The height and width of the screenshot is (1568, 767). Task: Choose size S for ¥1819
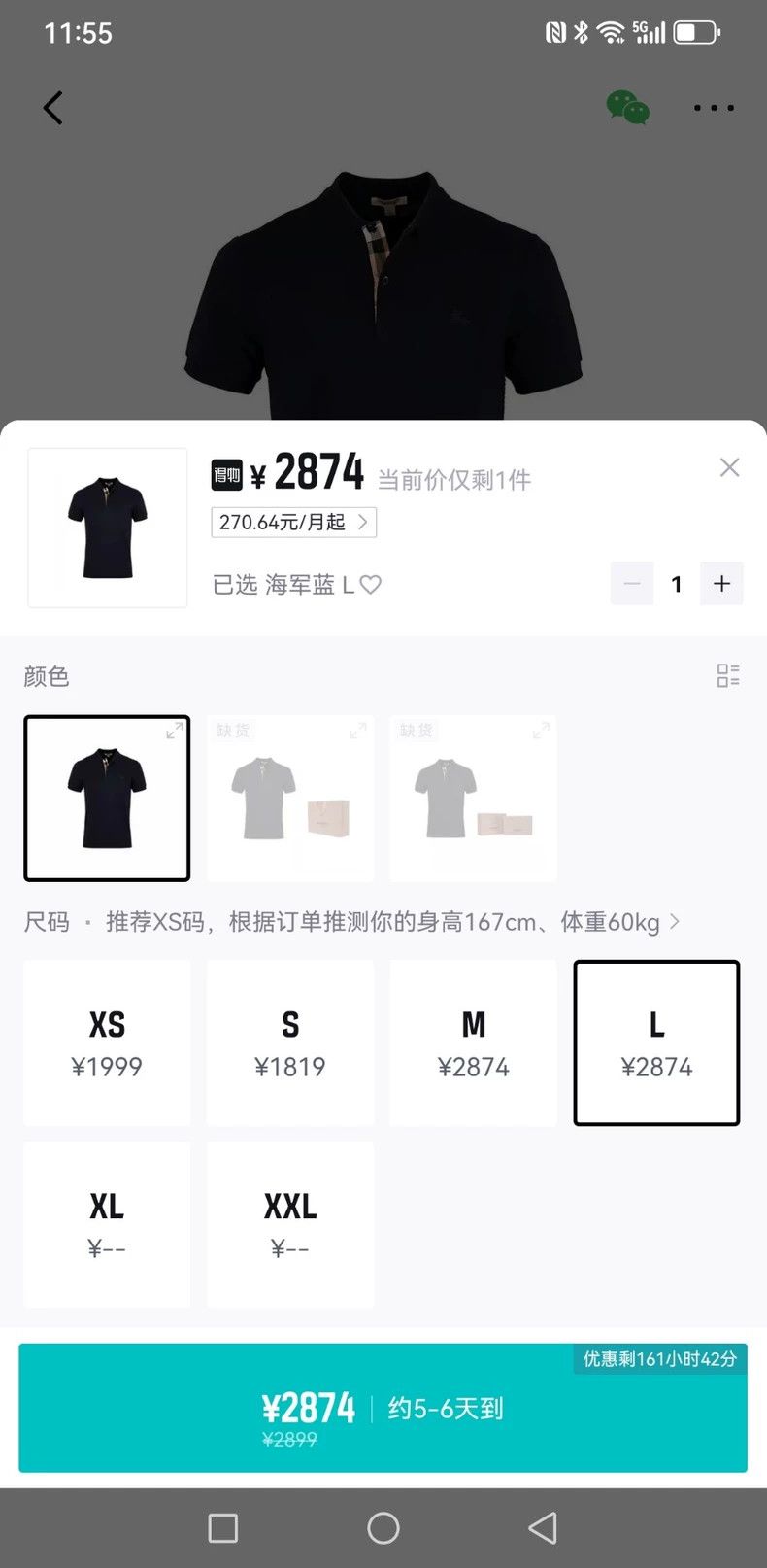pyautogui.click(x=290, y=1043)
